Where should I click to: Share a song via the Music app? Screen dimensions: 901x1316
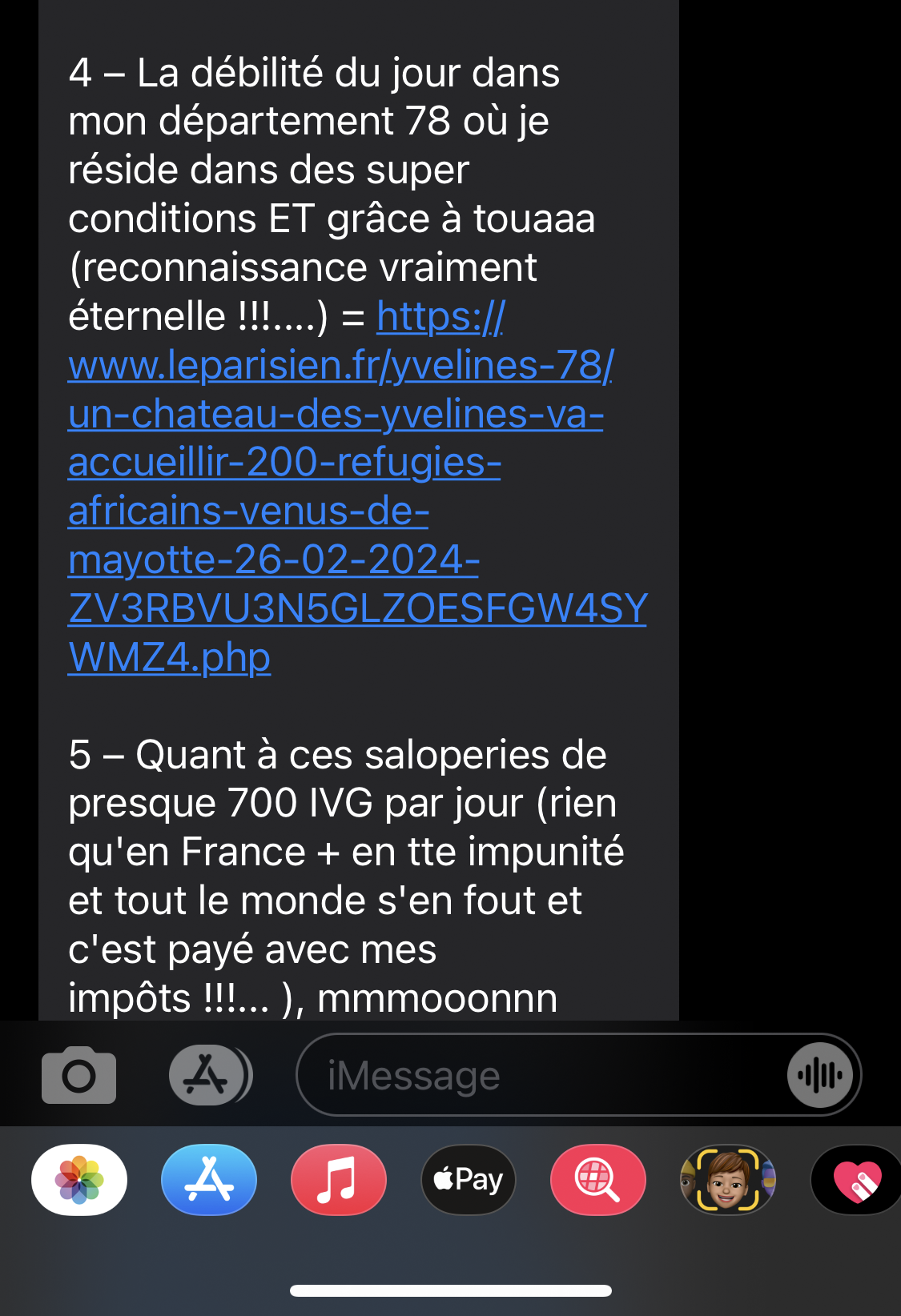[x=339, y=1180]
